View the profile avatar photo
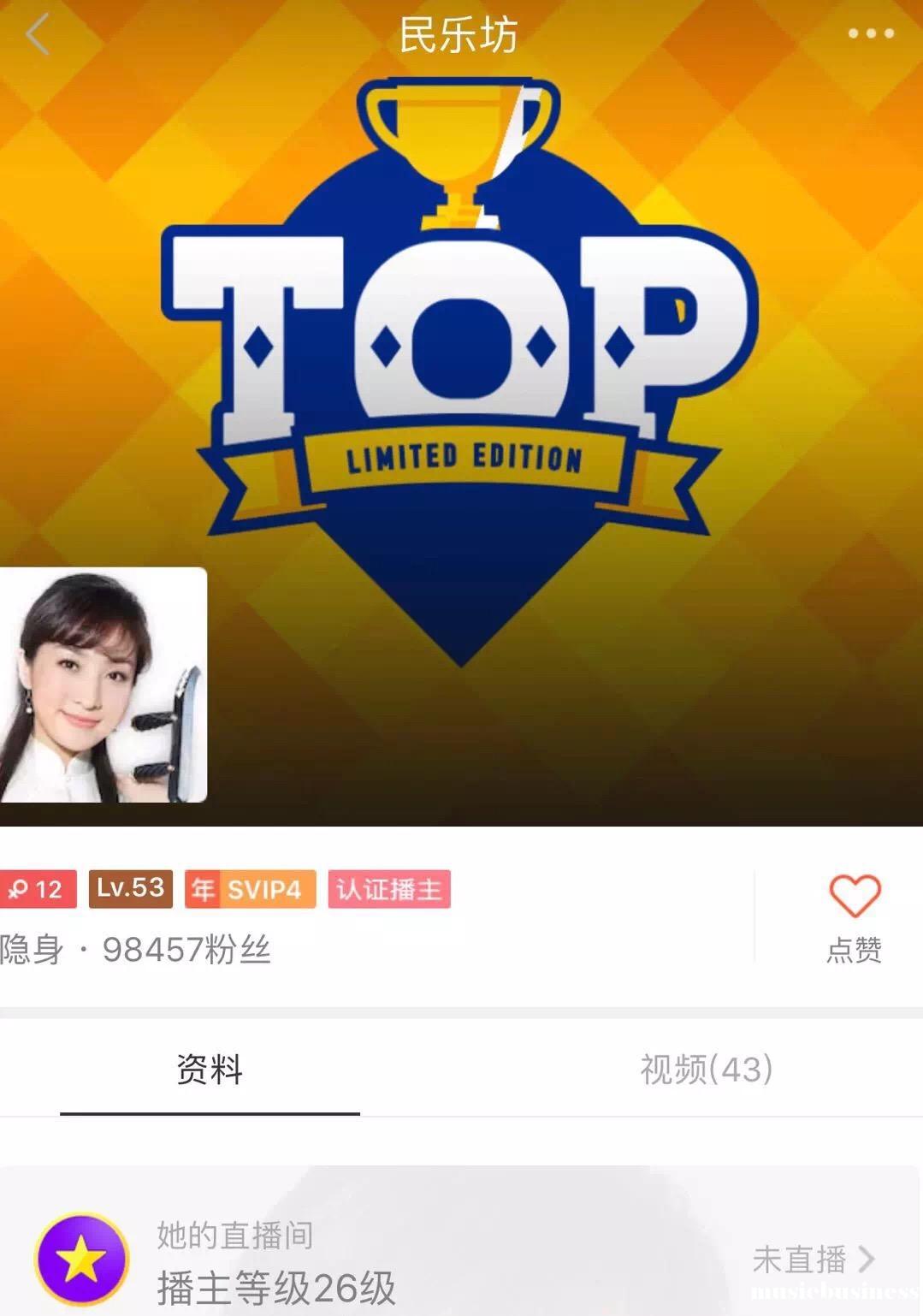This screenshot has height=1316, width=923. coord(103,685)
